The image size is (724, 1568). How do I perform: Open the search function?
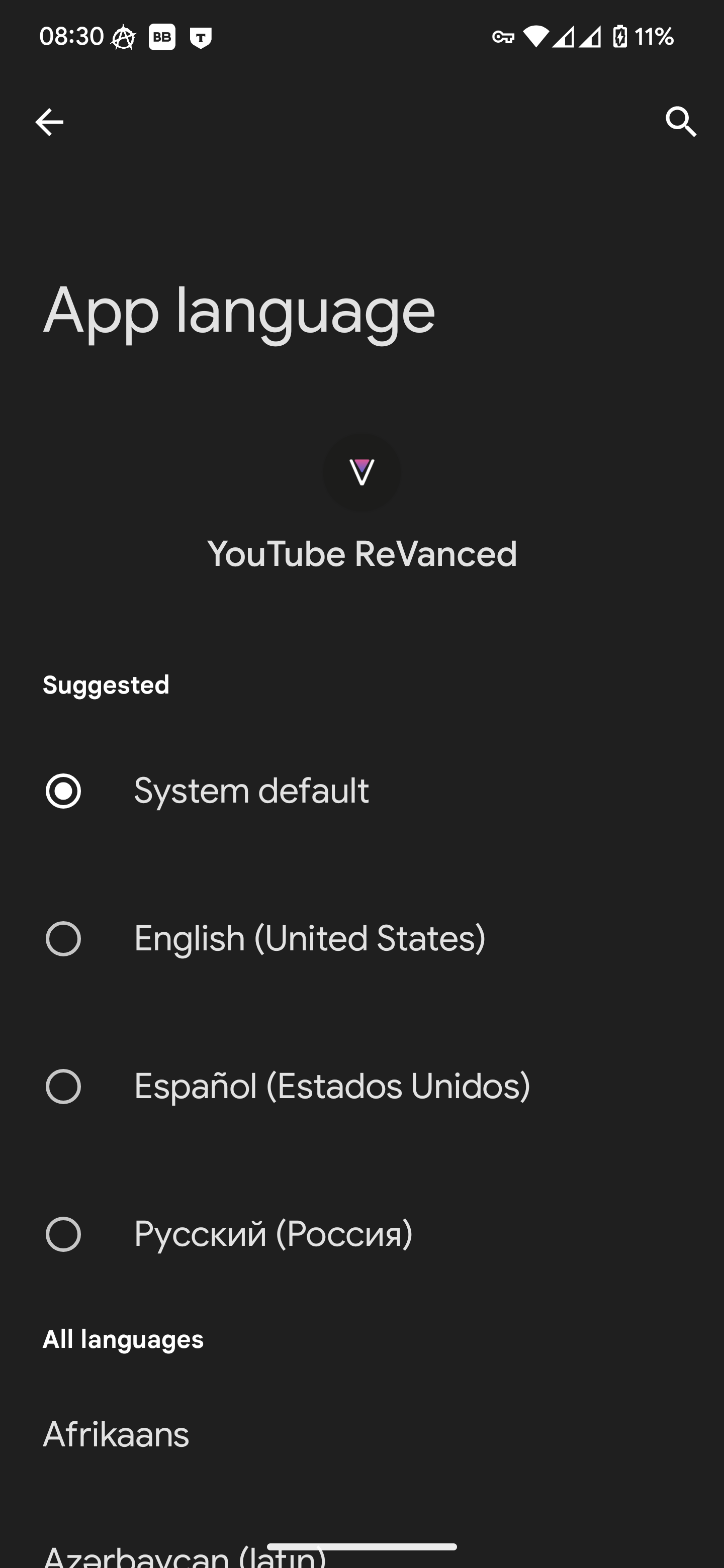tap(680, 122)
